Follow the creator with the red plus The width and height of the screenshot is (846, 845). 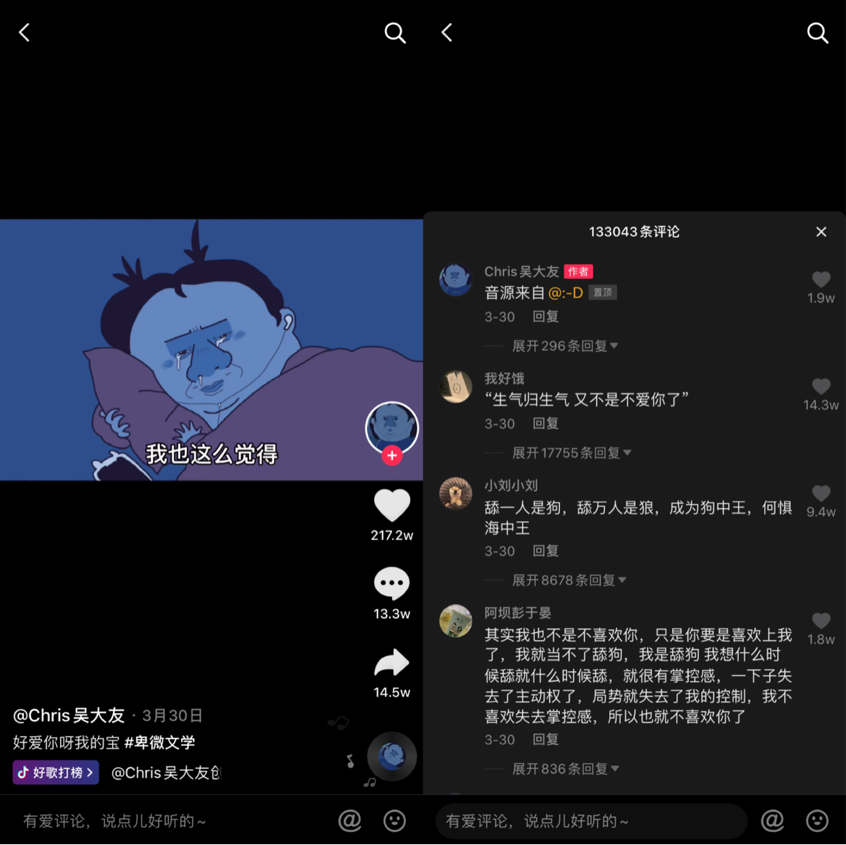(x=392, y=456)
